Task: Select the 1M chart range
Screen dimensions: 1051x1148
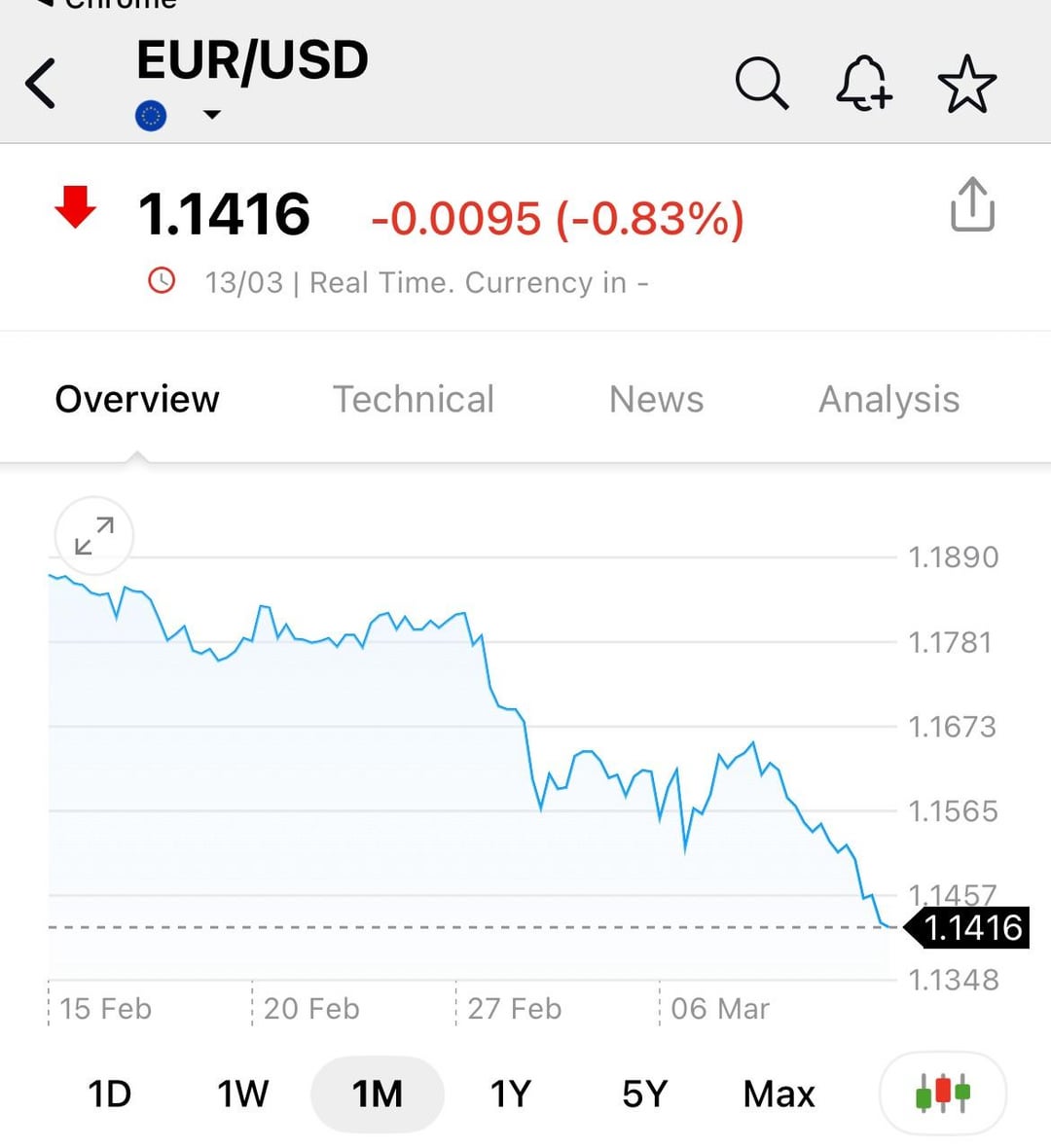Action: tap(377, 1094)
